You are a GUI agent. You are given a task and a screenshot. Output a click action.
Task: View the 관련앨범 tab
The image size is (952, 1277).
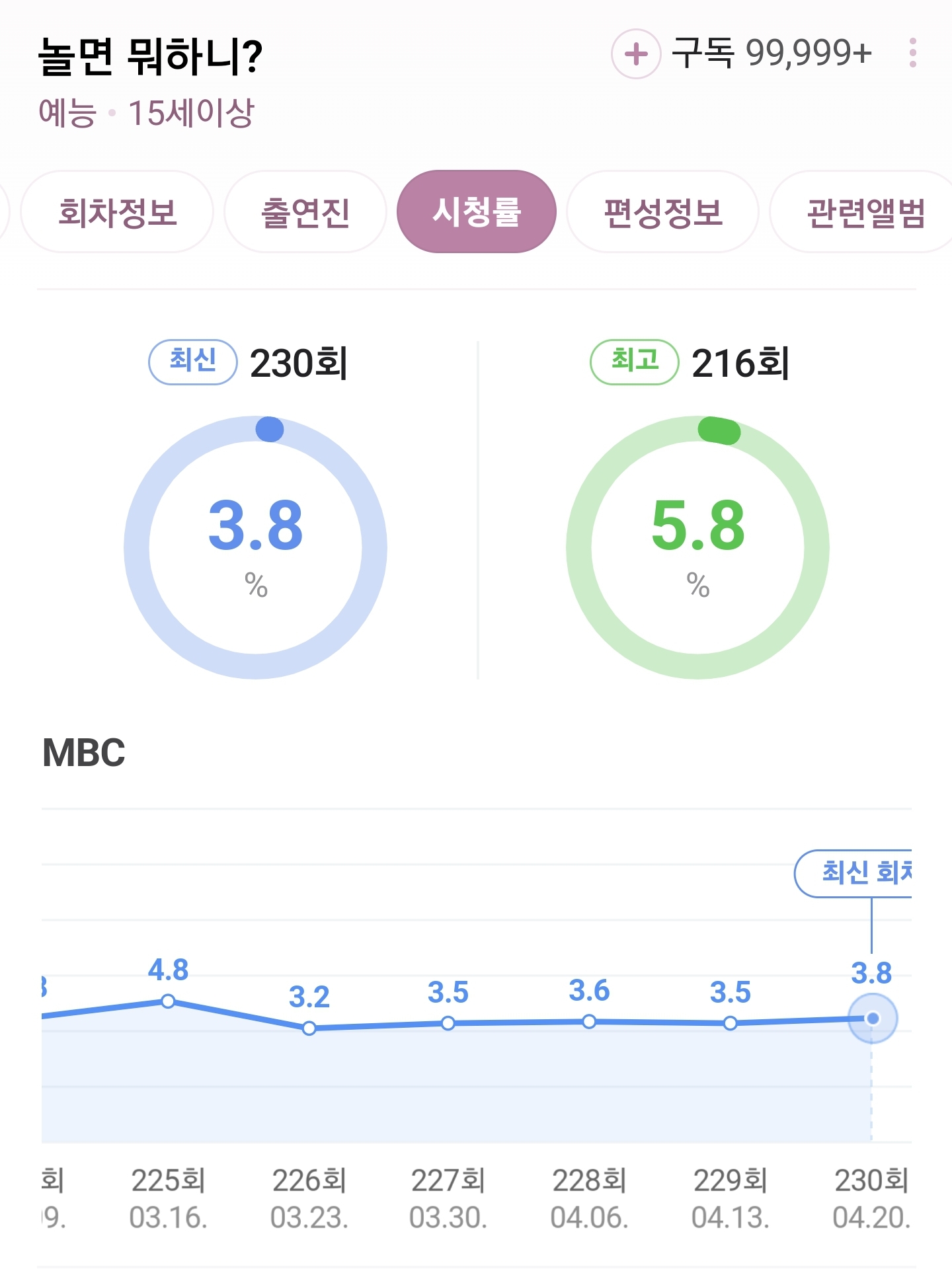865,212
